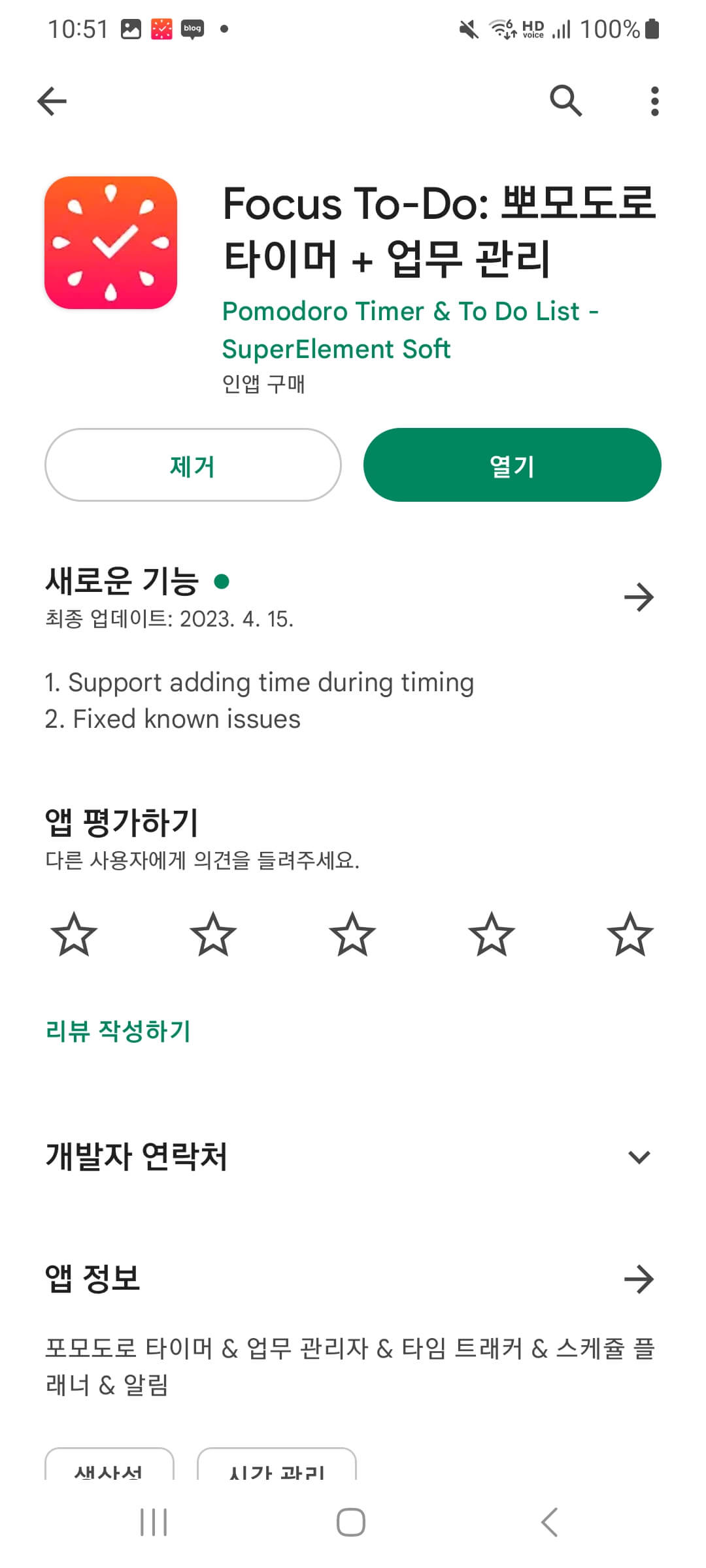The height and width of the screenshot is (1568, 706).
Task: Open Play Store search
Action: tap(566, 101)
